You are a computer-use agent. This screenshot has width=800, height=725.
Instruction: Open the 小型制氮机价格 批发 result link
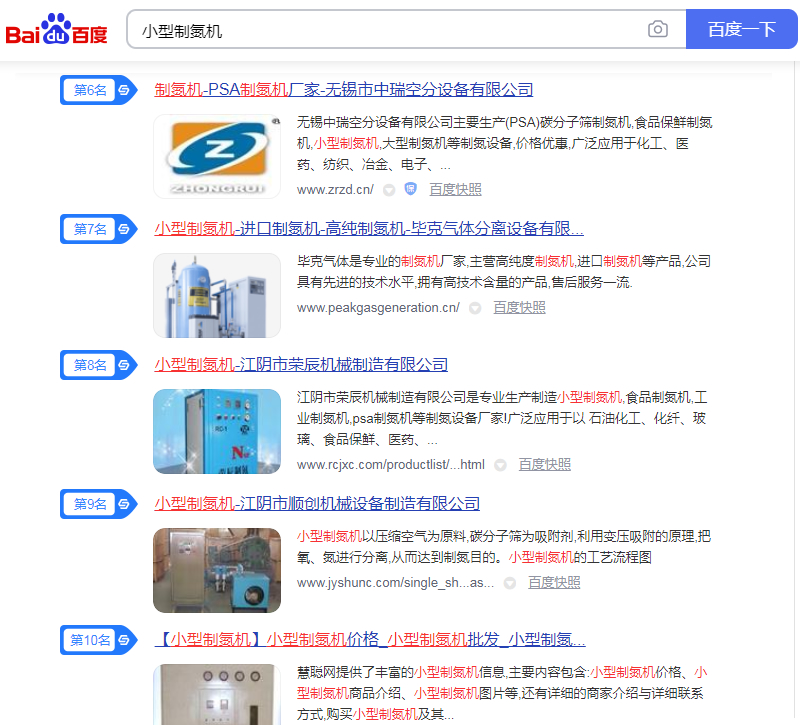(x=370, y=640)
